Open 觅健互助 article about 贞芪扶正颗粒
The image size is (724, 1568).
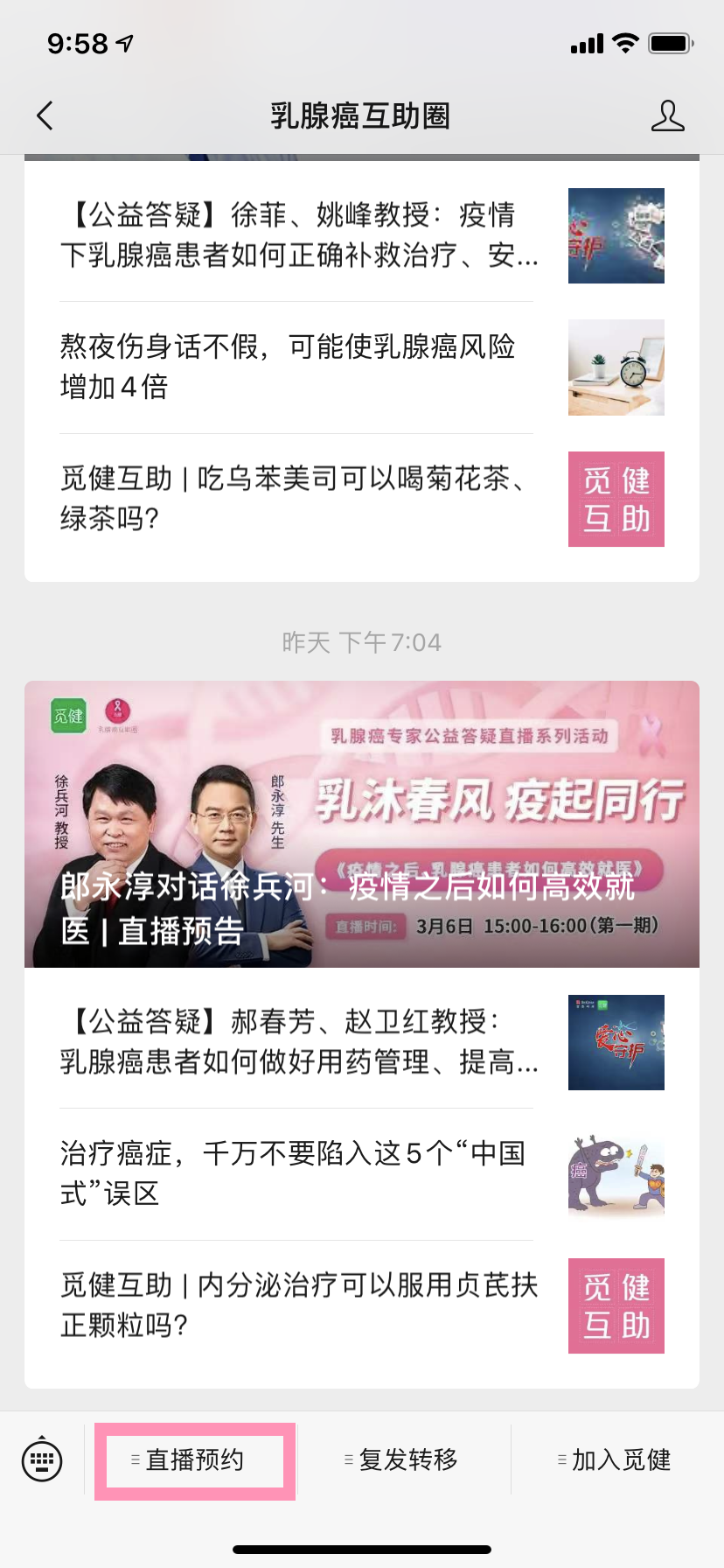299,1305
